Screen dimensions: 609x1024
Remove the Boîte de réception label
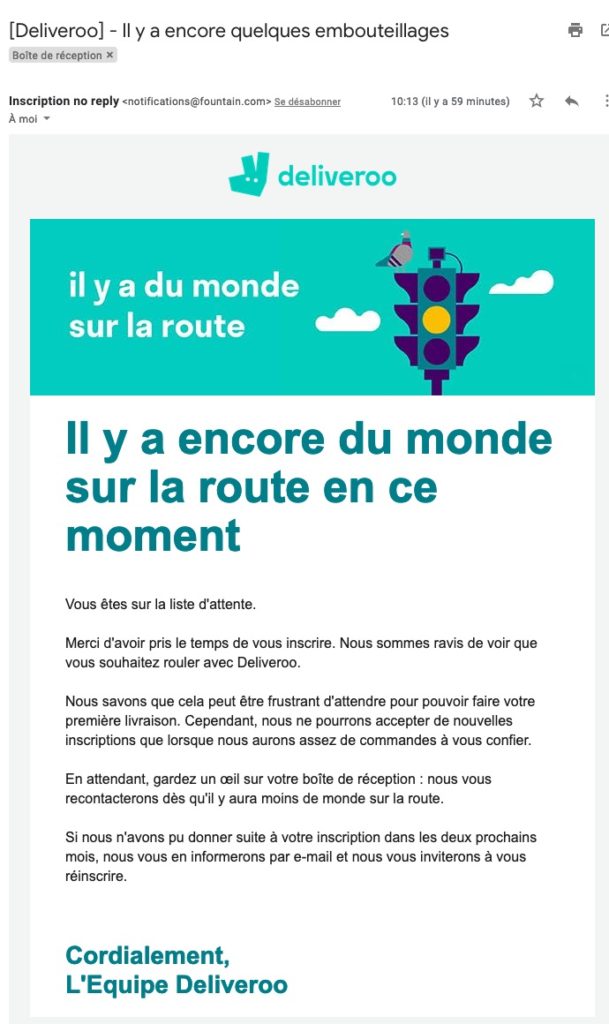[110, 55]
